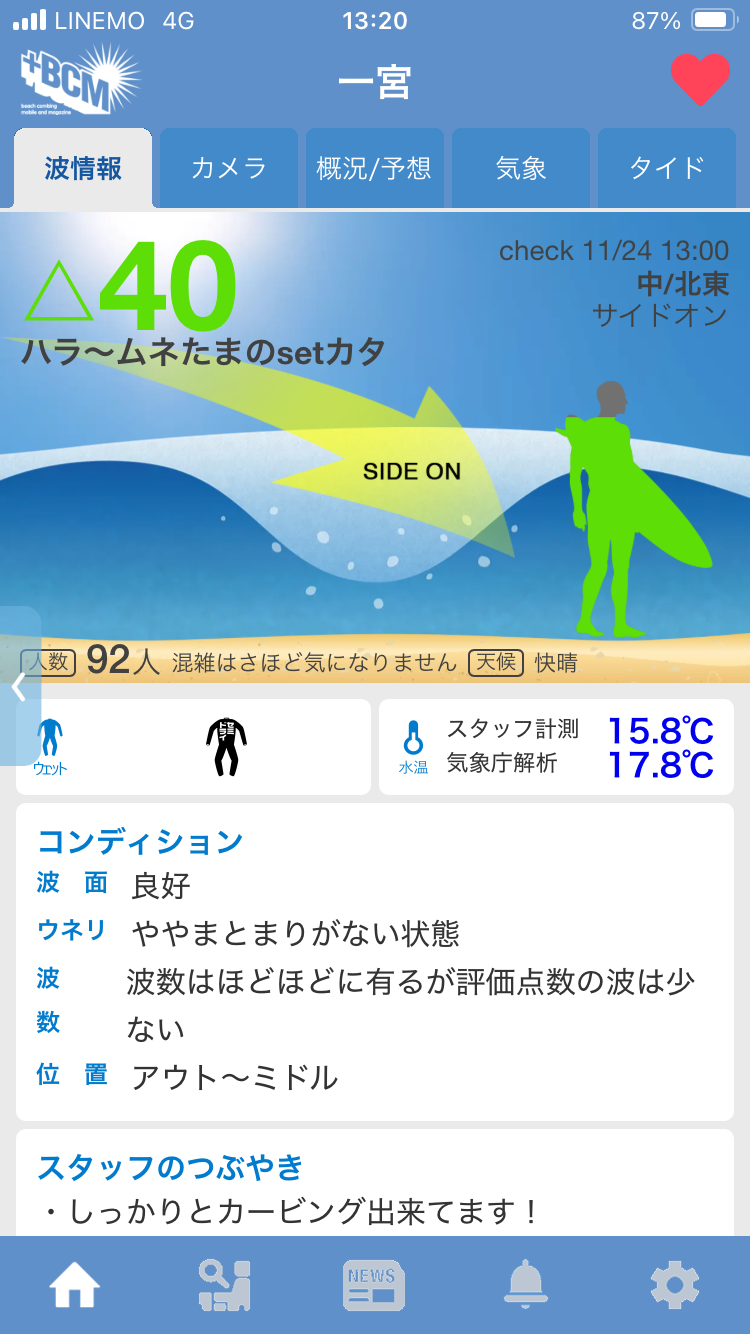The width and height of the screenshot is (750, 1334).
Task: Open the surf spot map search
Action: pyautogui.click(x=224, y=1285)
